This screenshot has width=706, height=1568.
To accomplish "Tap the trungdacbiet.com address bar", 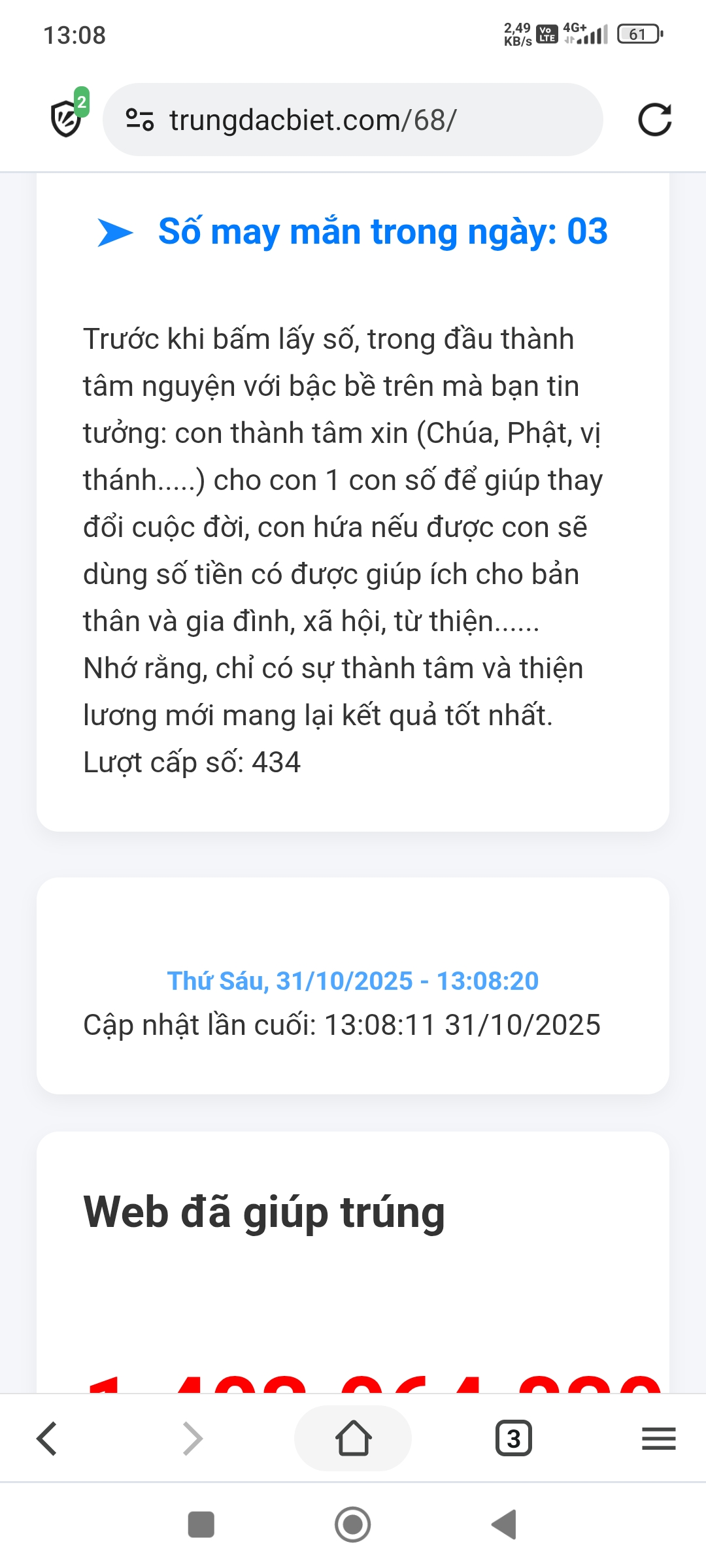I will coord(353,120).
